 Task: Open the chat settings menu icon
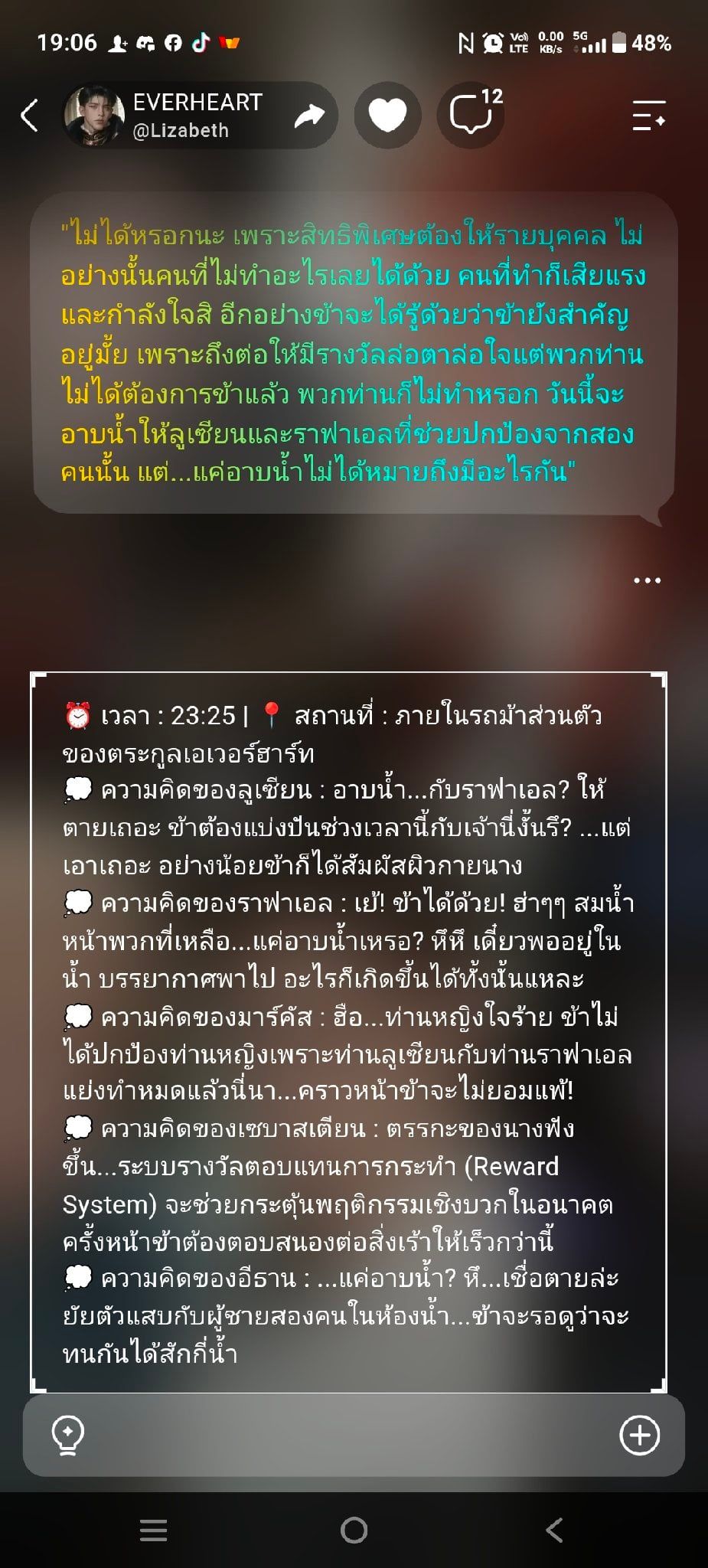(649, 116)
